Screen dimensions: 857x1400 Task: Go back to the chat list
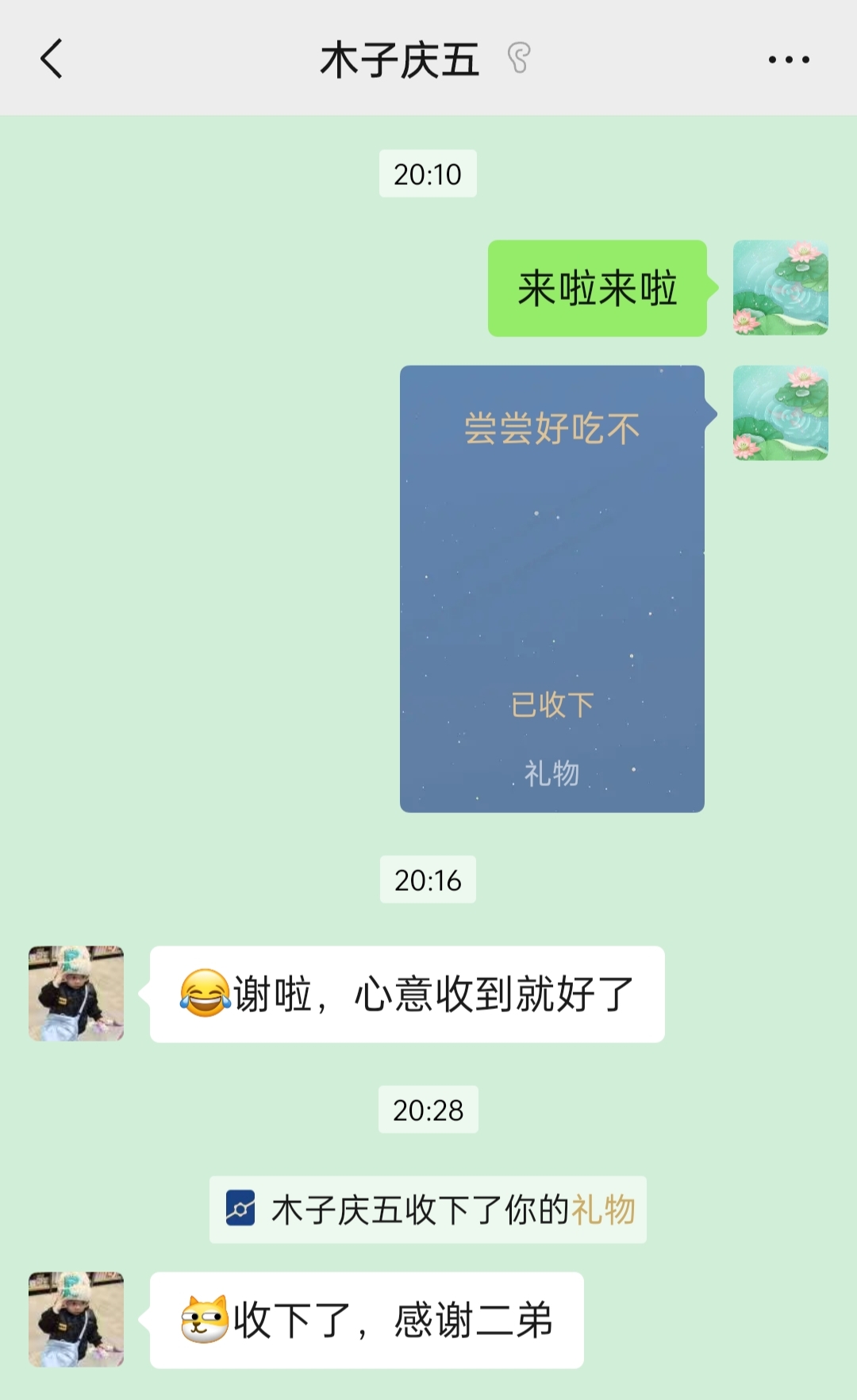click(x=52, y=59)
